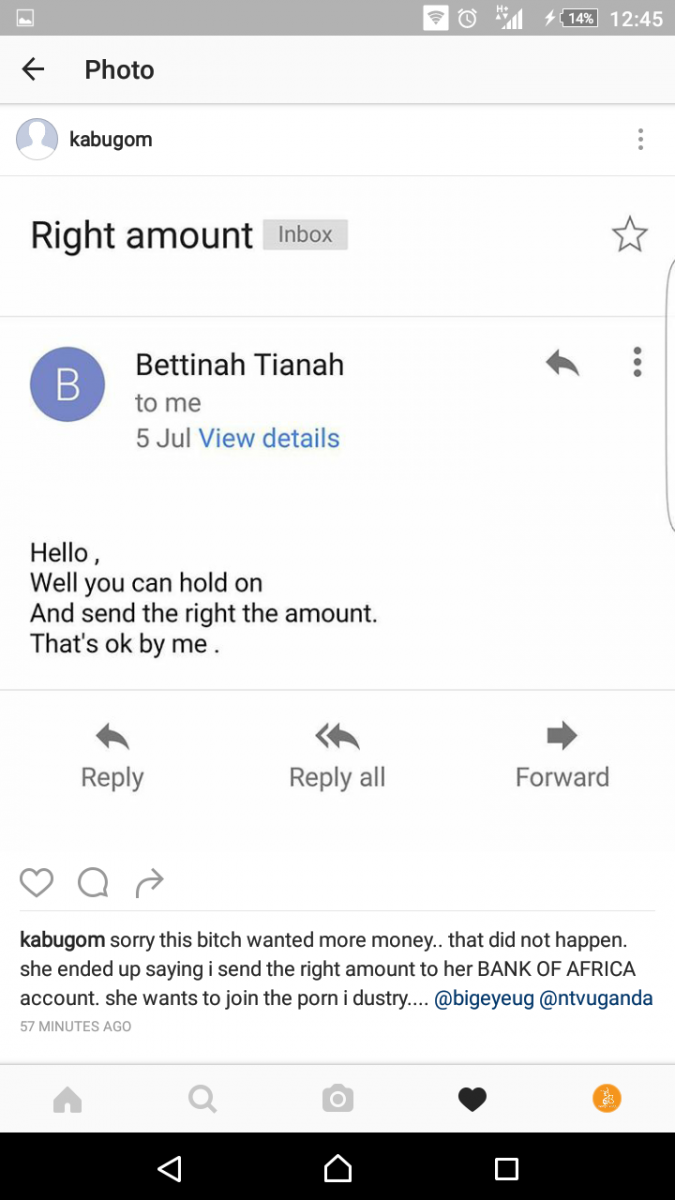Switch to the activity heart tab
The width and height of the screenshot is (675, 1200).
tap(472, 1100)
